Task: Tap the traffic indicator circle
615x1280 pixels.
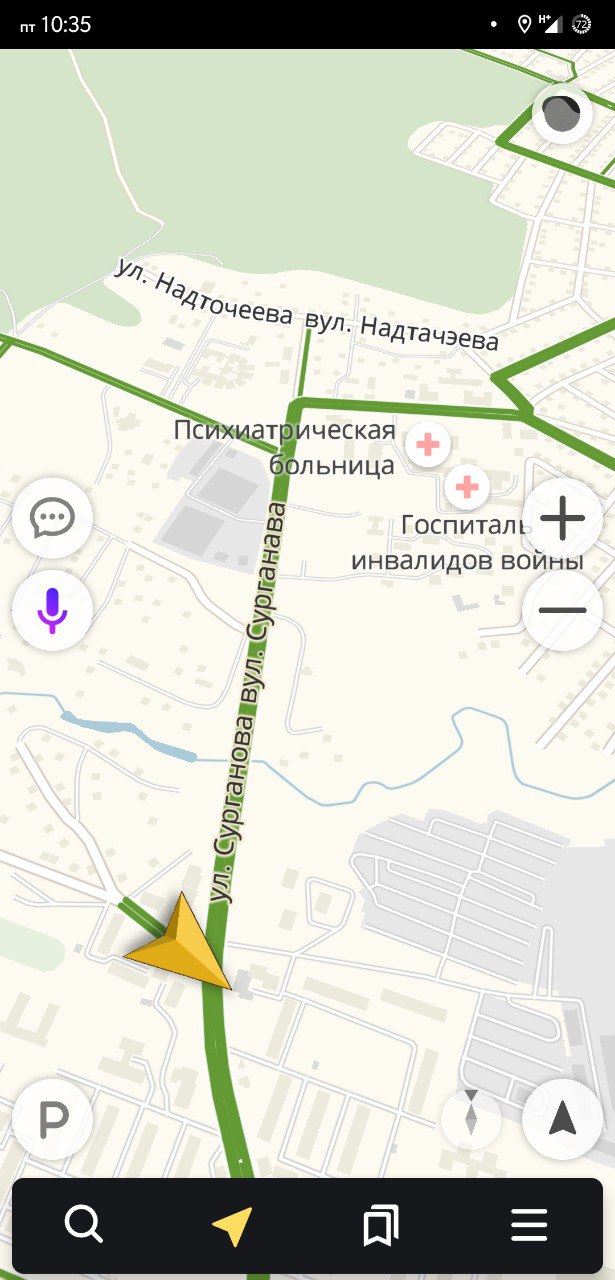Action: (562, 113)
